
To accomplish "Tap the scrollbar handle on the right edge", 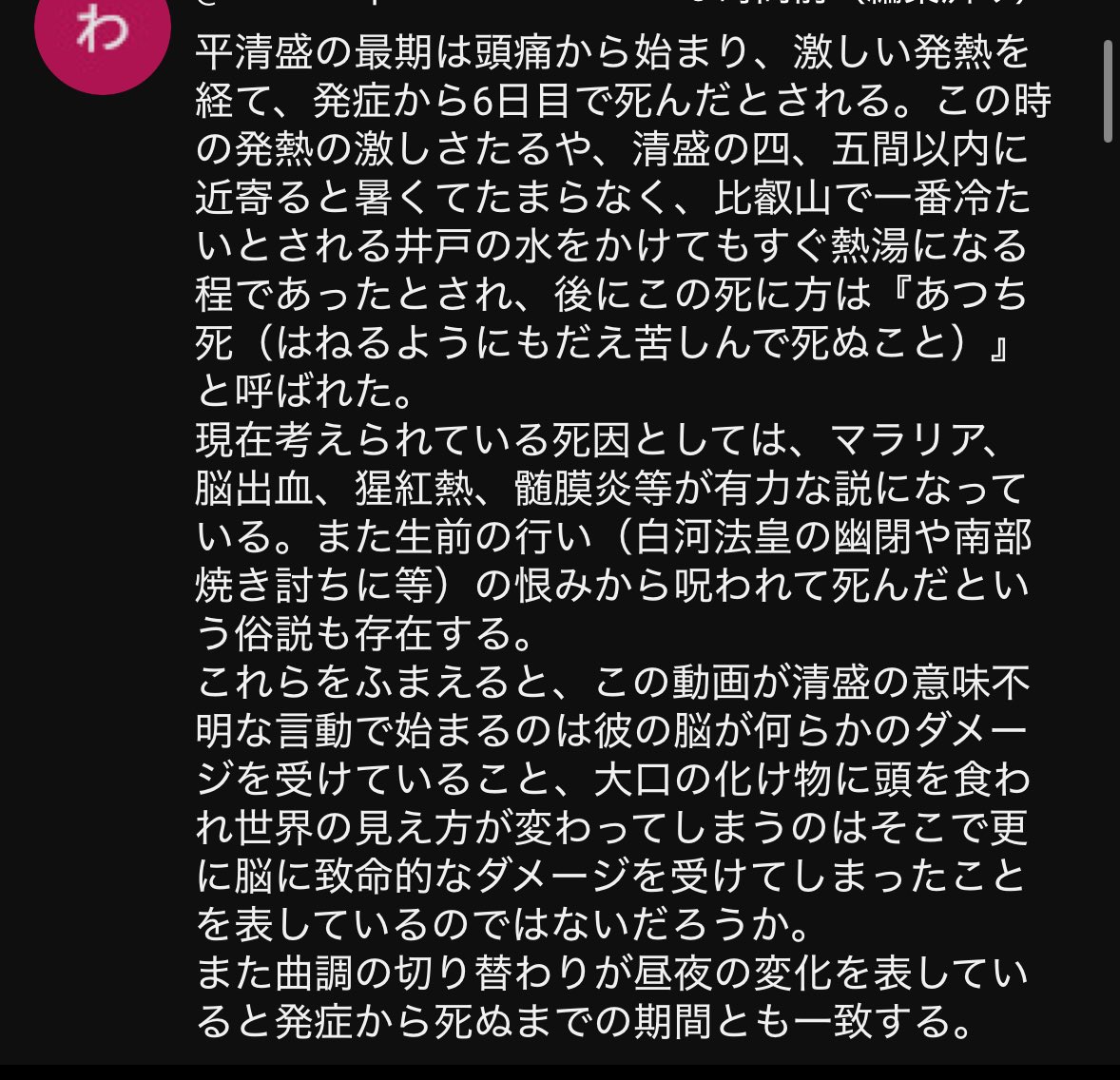I will click(1108, 90).
